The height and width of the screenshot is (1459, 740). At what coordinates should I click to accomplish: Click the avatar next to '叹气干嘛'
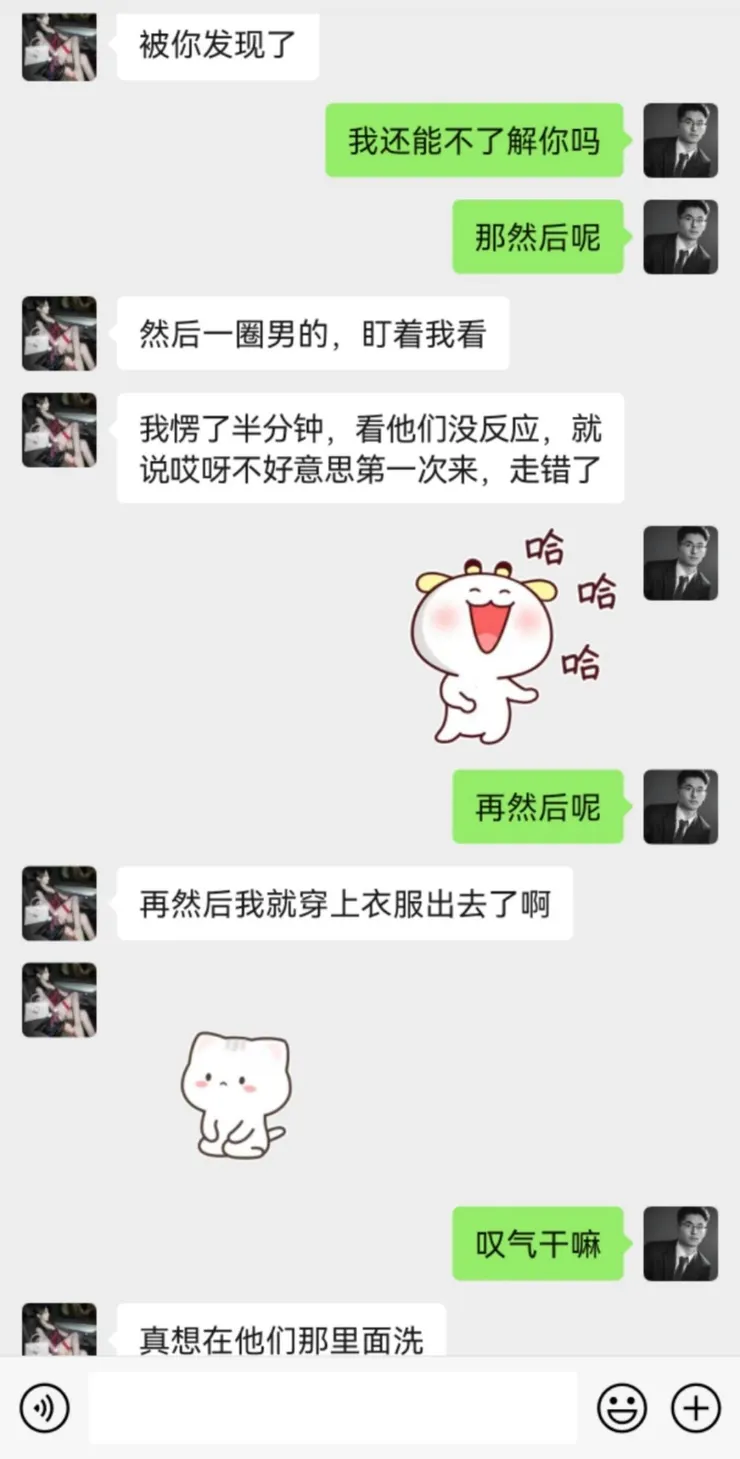pos(681,1242)
